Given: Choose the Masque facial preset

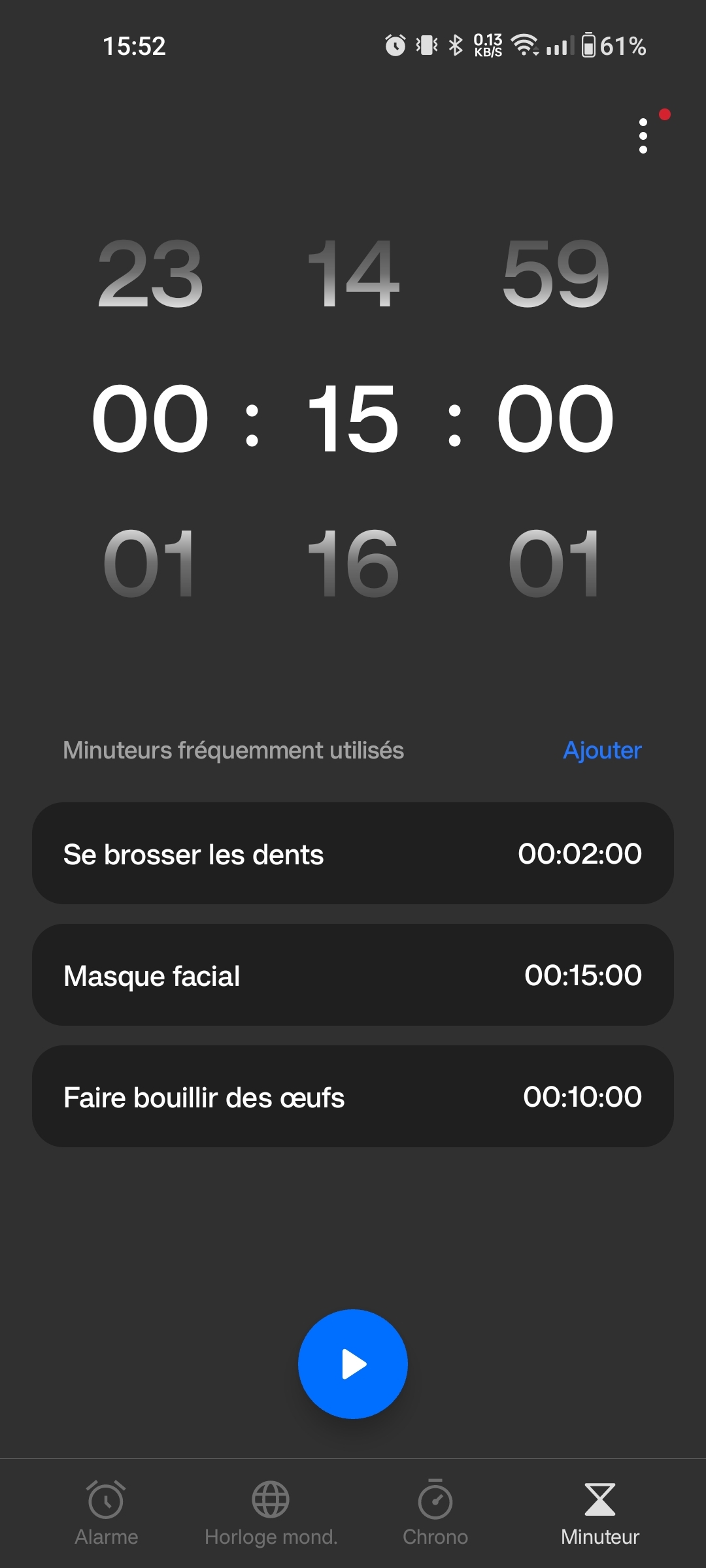Looking at the screenshot, I should click(x=353, y=975).
